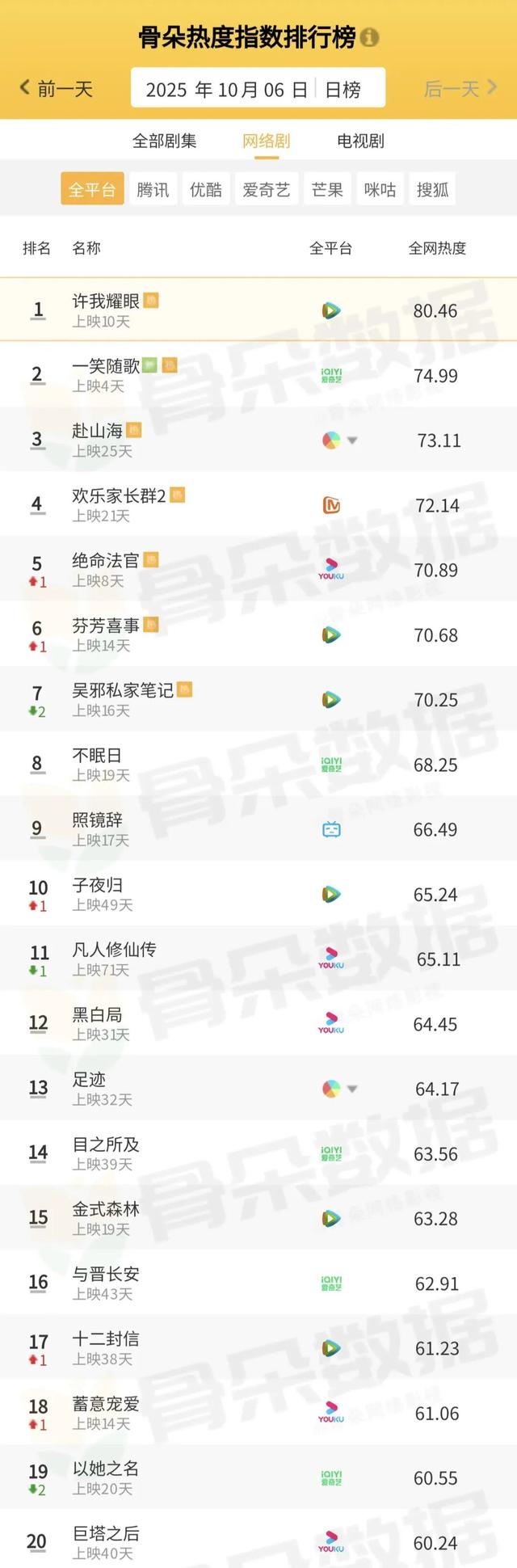Image resolution: width=517 pixels, height=1568 pixels.
Task: Expand the platform dropdown for 赴山海
Action: [352, 440]
